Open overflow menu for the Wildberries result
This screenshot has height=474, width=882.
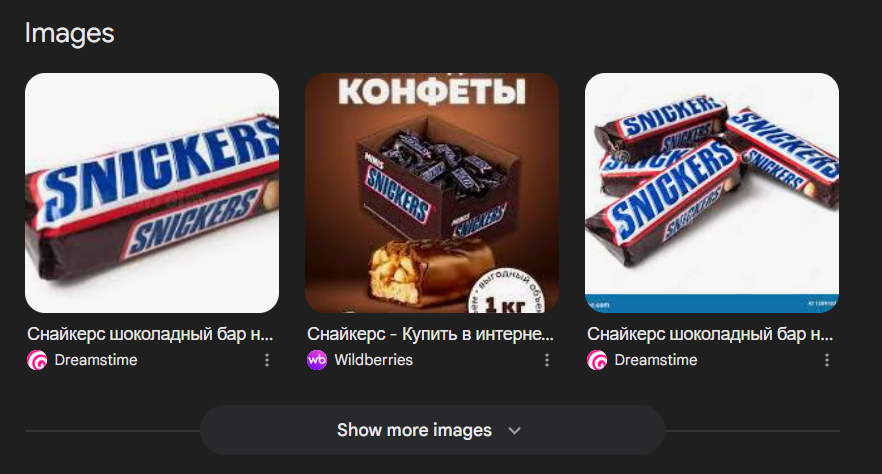click(x=547, y=360)
